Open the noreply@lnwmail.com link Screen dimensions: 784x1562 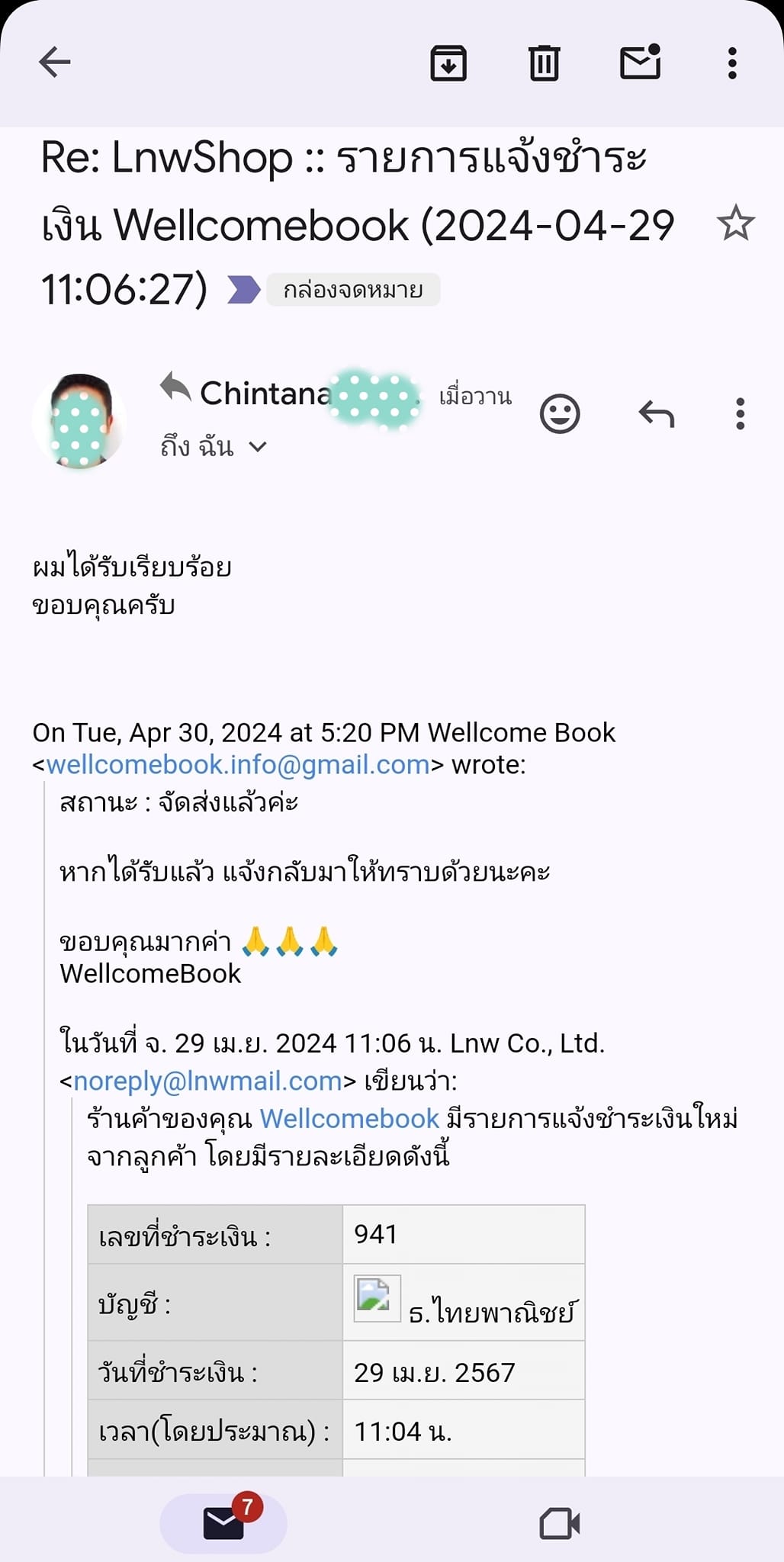click(207, 1081)
